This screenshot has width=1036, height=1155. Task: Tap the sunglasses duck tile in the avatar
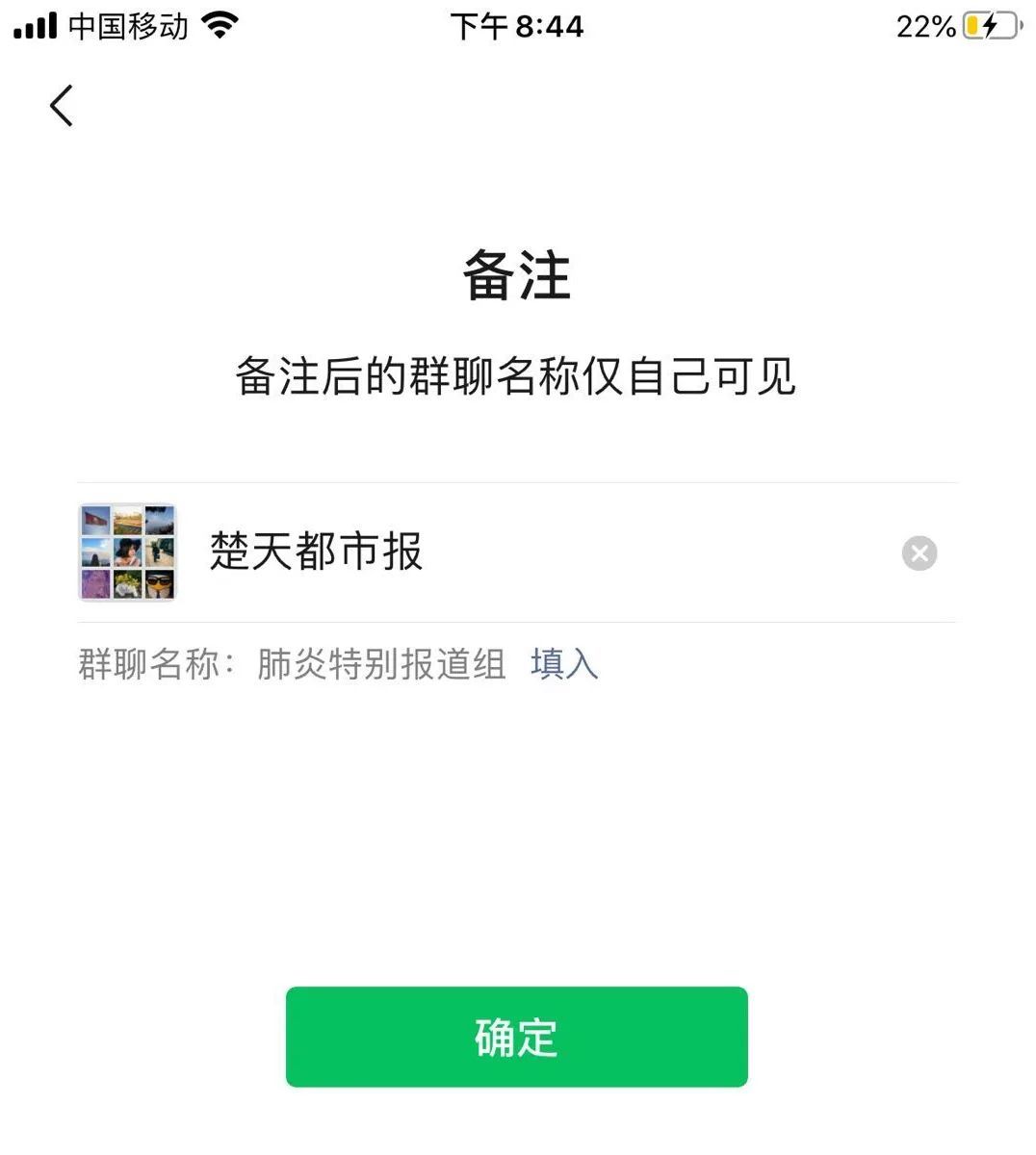pyautogui.click(x=158, y=584)
